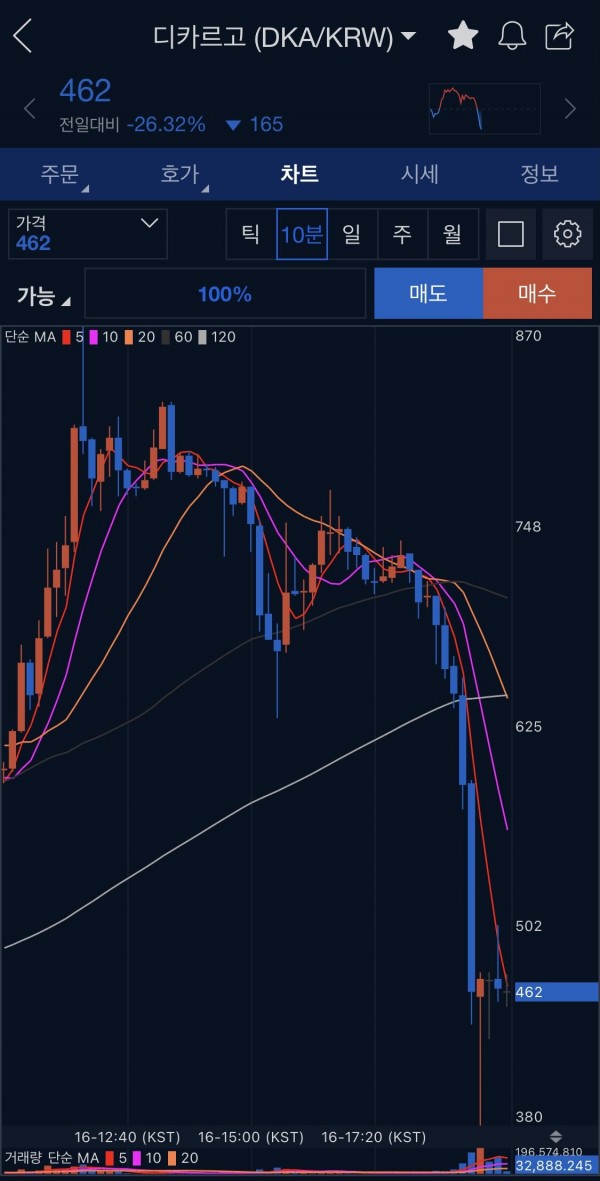The height and width of the screenshot is (1181, 600).
Task: Switch to the 주문 tab
Action: pyautogui.click(x=60, y=174)
